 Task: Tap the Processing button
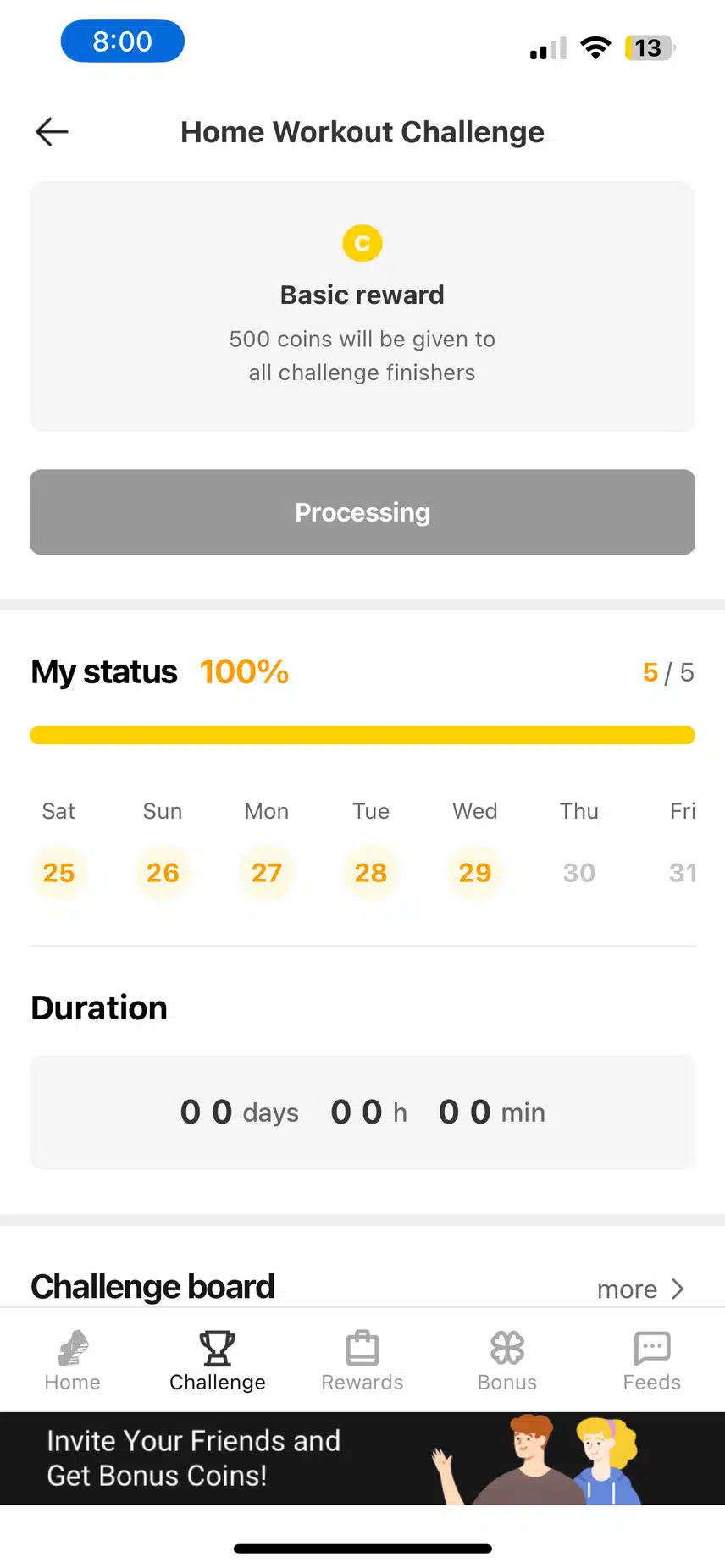[x=362, y=512]
